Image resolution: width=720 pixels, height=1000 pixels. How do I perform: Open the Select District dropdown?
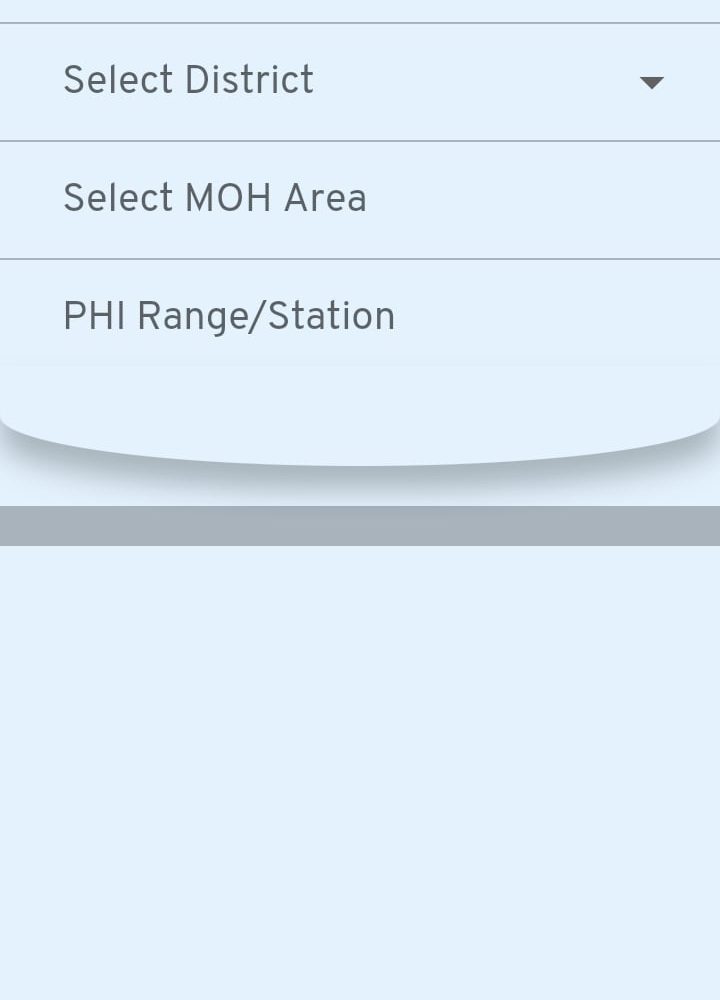(360, 82)
